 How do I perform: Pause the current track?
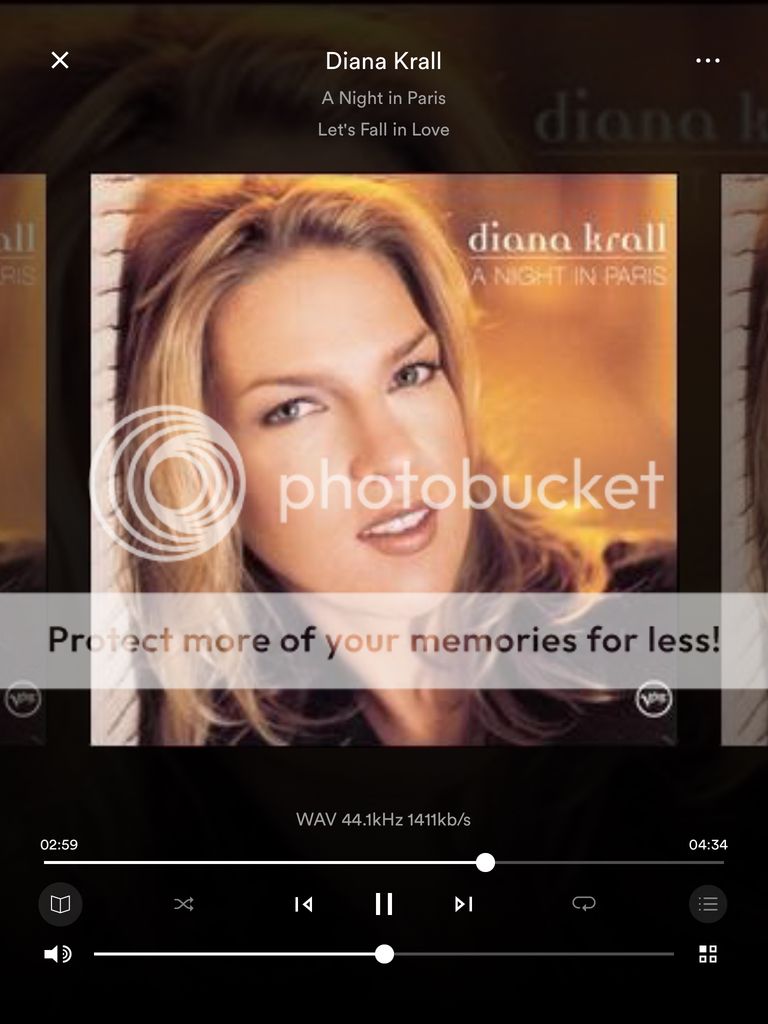(383, 904)
